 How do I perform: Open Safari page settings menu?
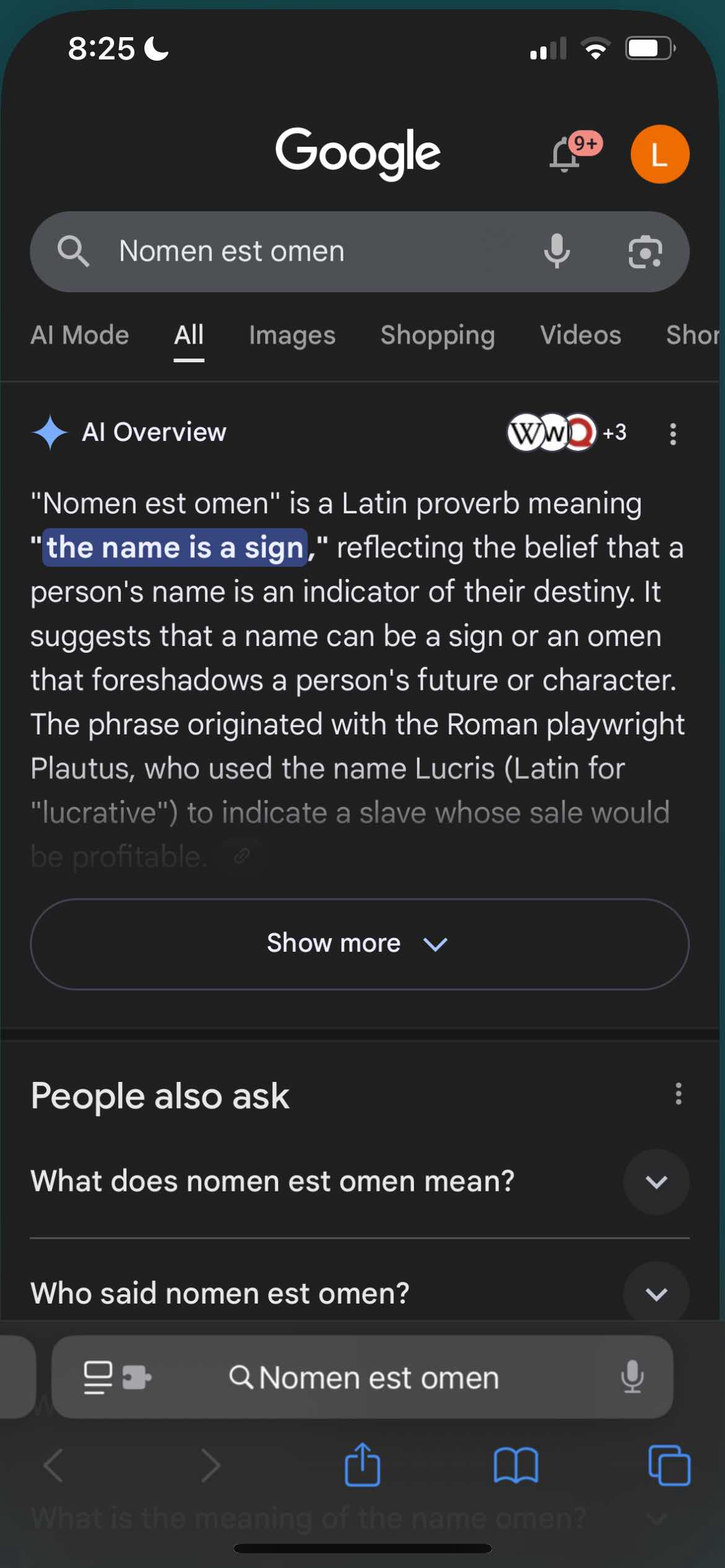(x=117, y=1378)
